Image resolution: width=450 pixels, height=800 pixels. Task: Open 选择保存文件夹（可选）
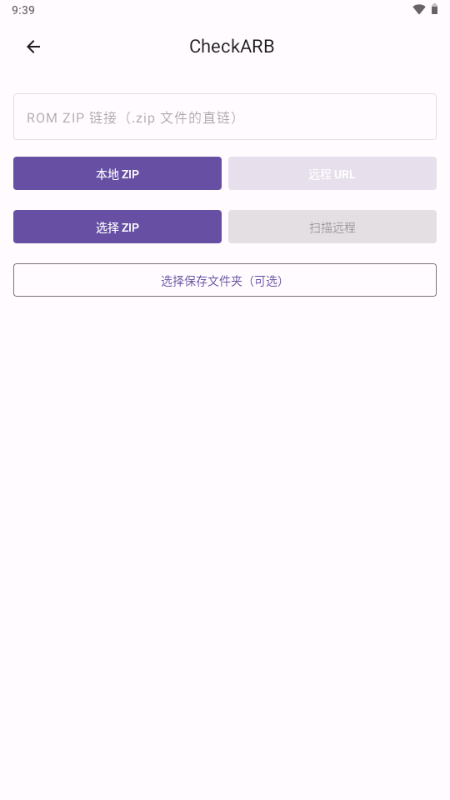pyautogui.click(x=225, y=280)
